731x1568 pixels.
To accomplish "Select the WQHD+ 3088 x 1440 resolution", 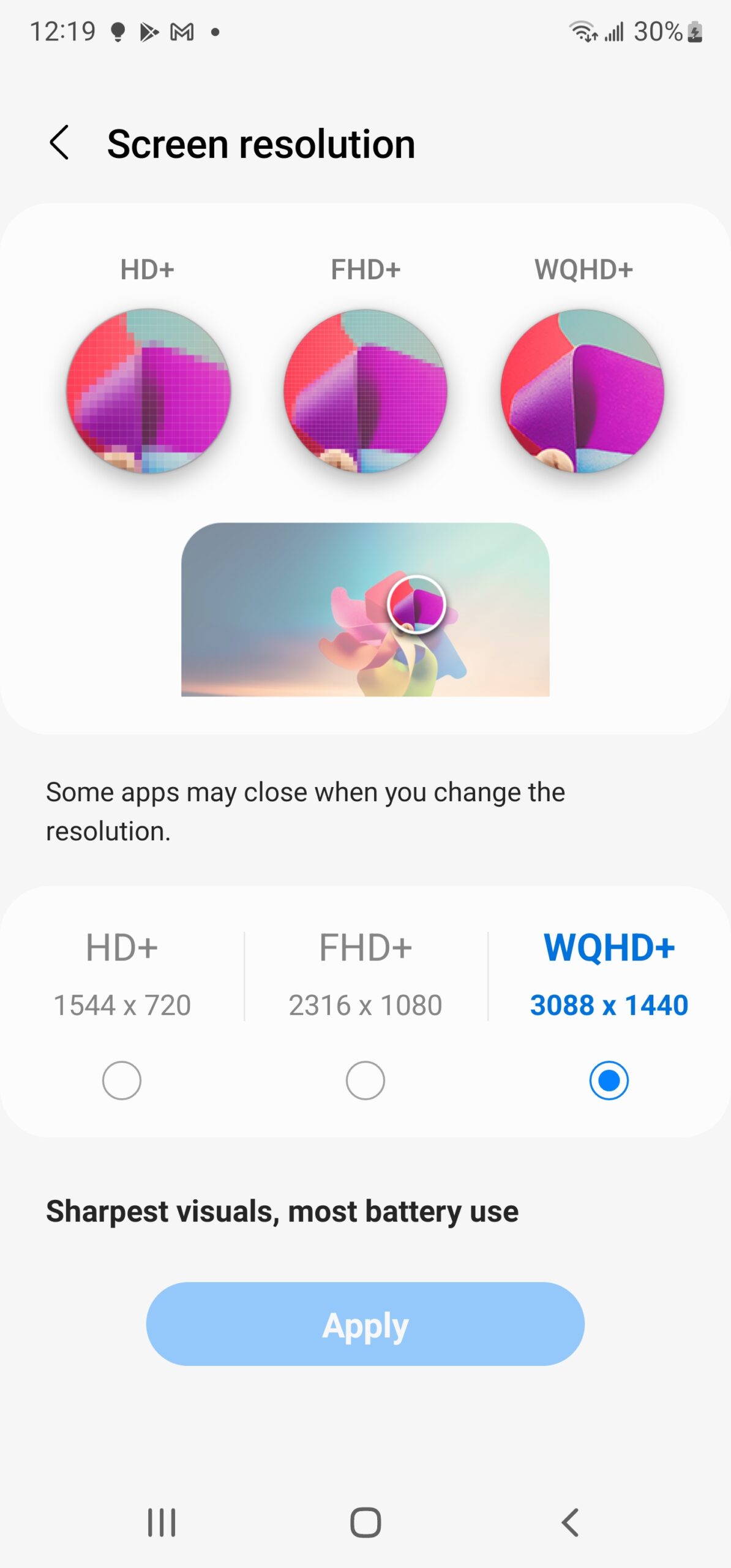I will [x=609, y=1080].
